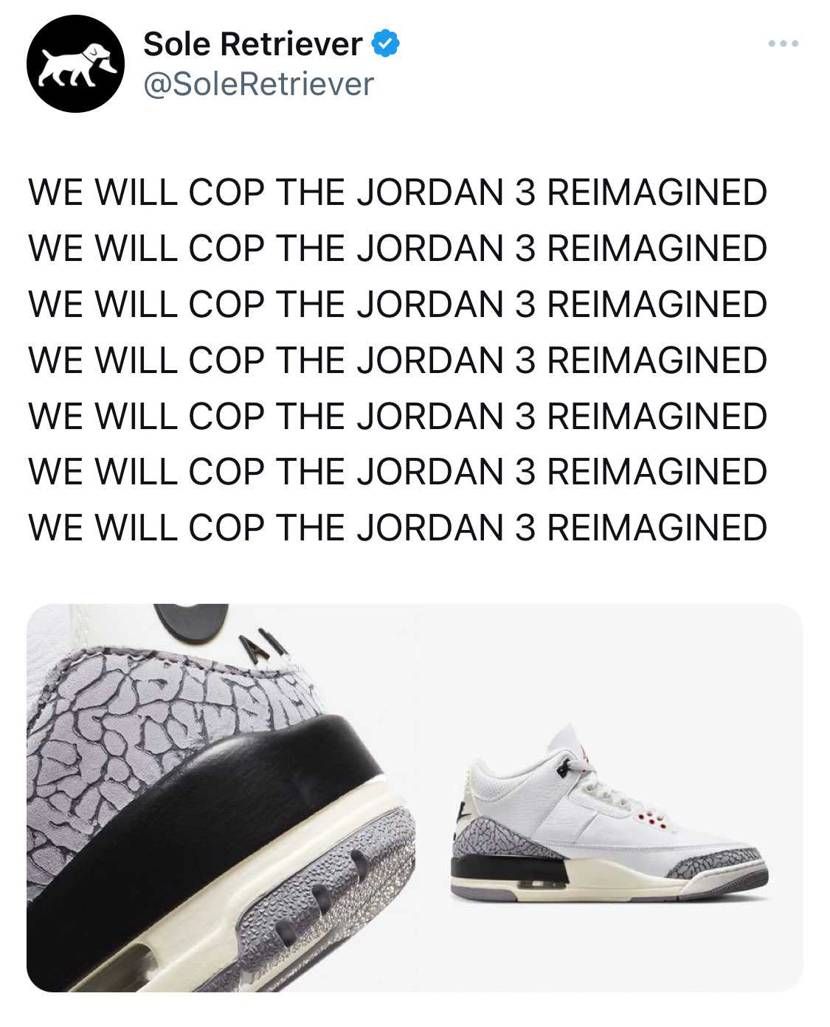
Task: Open the @SoleRetriever profile handle
Action: [258, 84]
